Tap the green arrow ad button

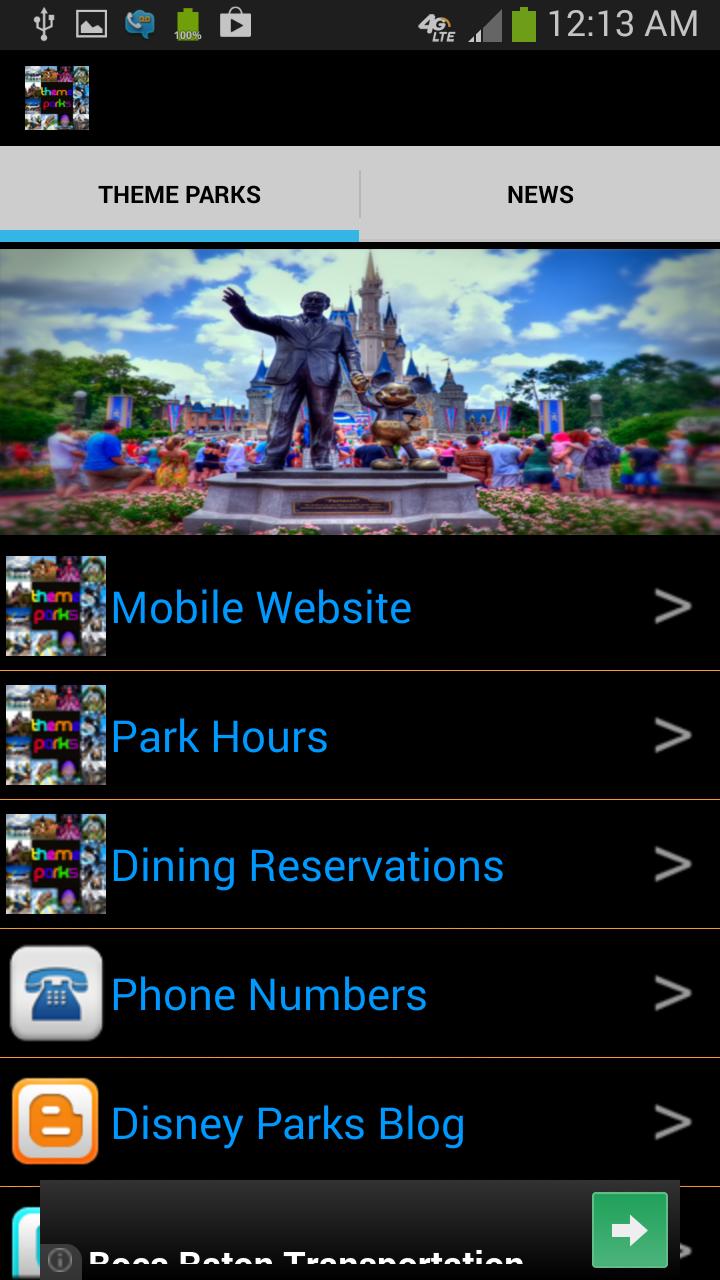click(629, 1230)
